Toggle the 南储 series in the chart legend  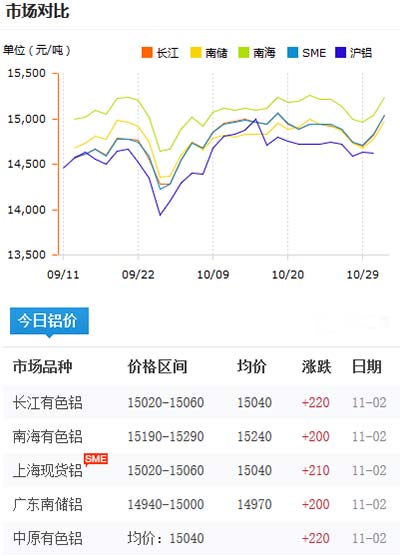coord(209,53)
